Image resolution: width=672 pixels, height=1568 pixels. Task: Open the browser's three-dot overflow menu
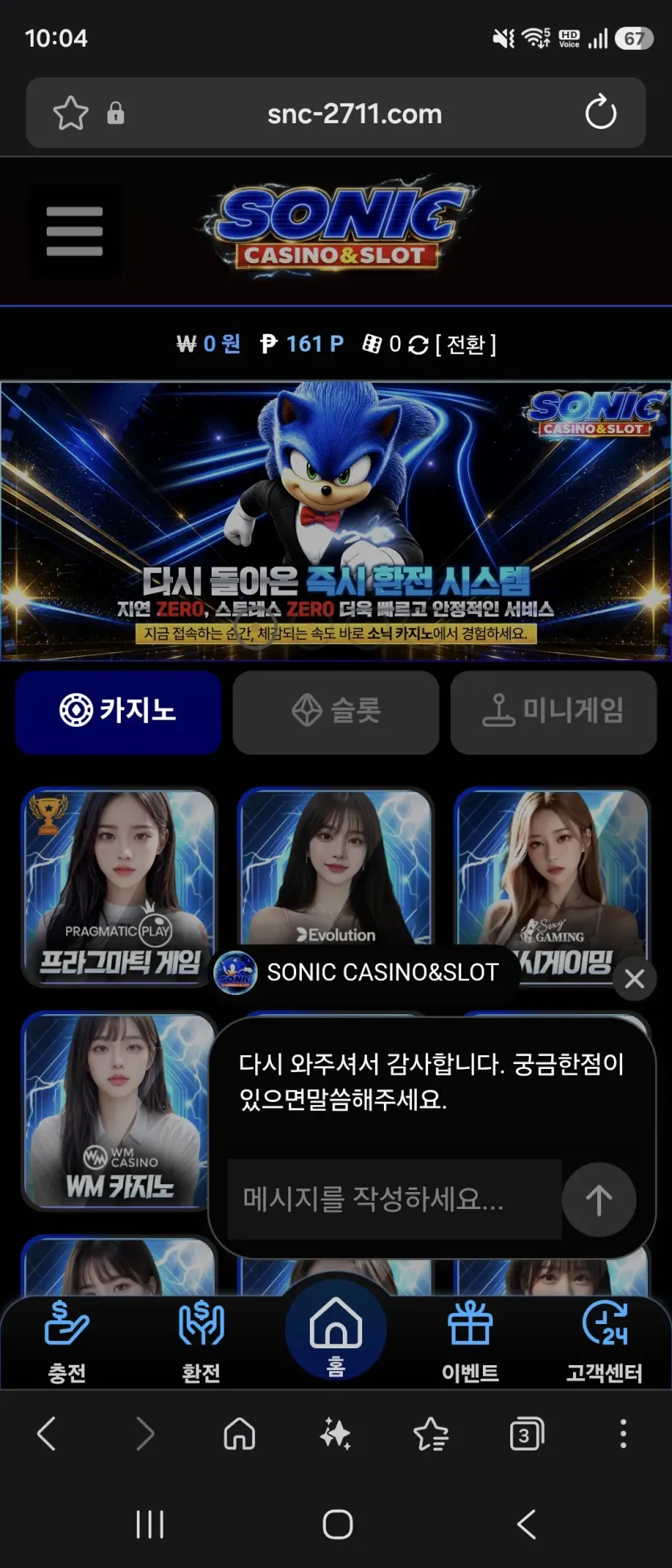point(623,1434)
